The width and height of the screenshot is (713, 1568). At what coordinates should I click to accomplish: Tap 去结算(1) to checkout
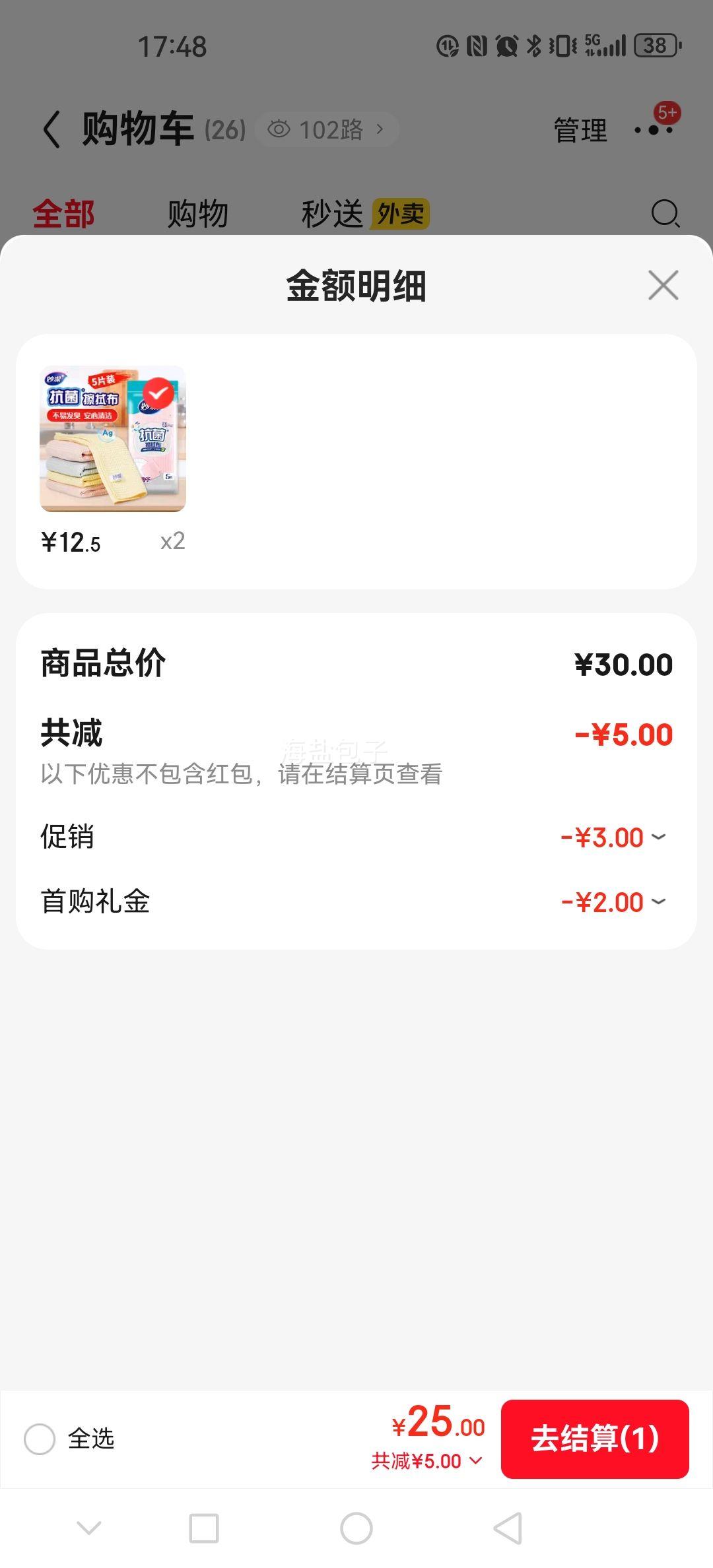pos(595,1441)
